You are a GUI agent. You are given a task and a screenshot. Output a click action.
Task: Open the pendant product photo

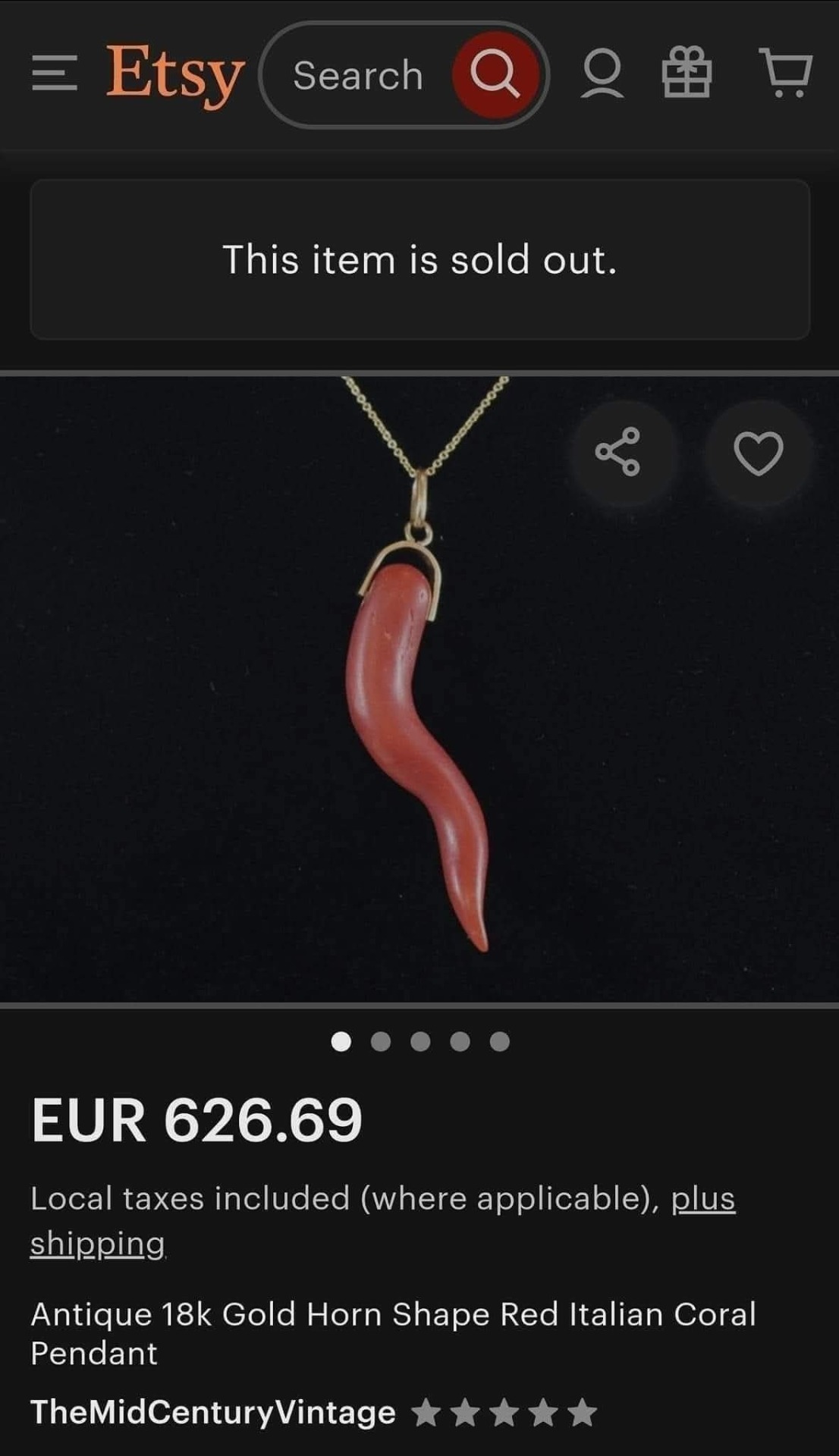click(419, 689)
